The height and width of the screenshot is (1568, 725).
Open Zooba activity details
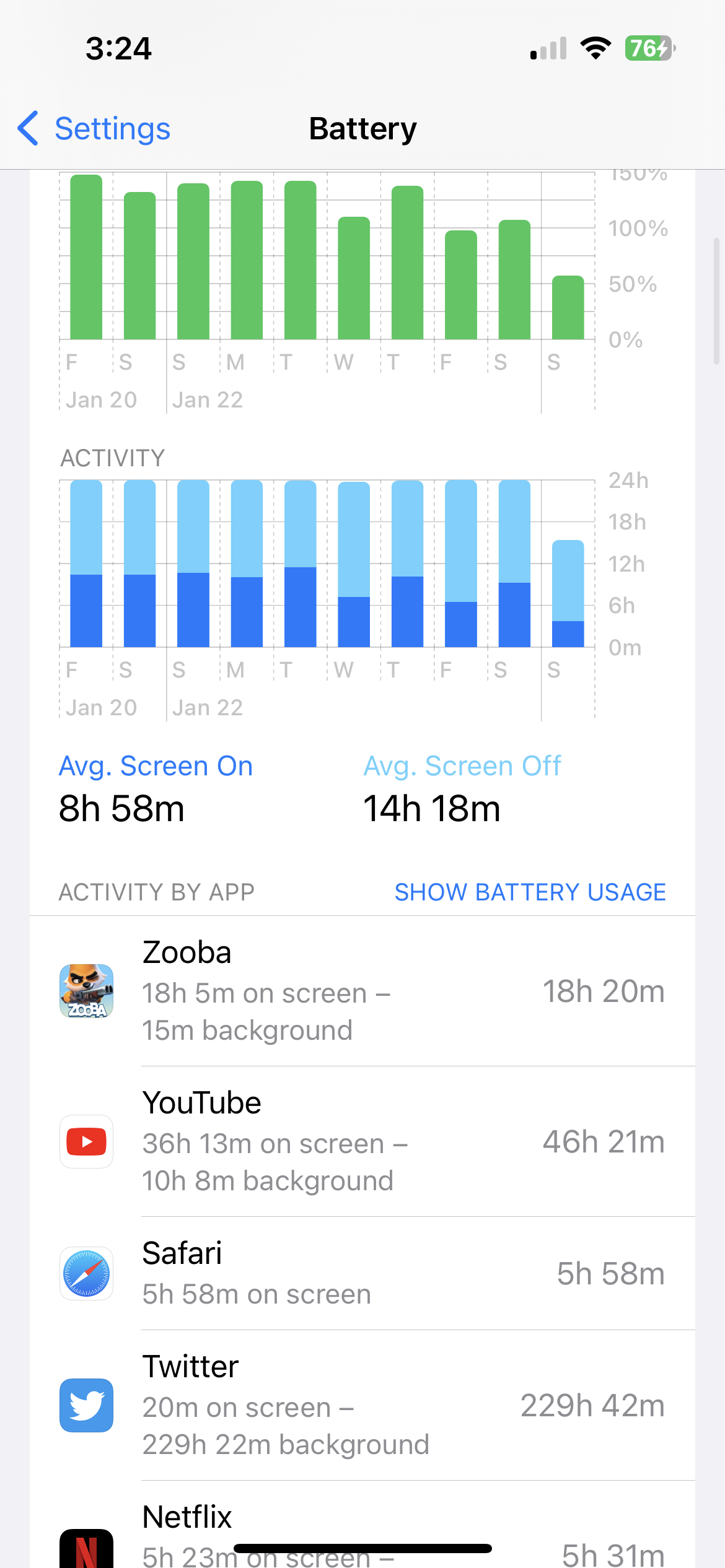coord(362,991)
